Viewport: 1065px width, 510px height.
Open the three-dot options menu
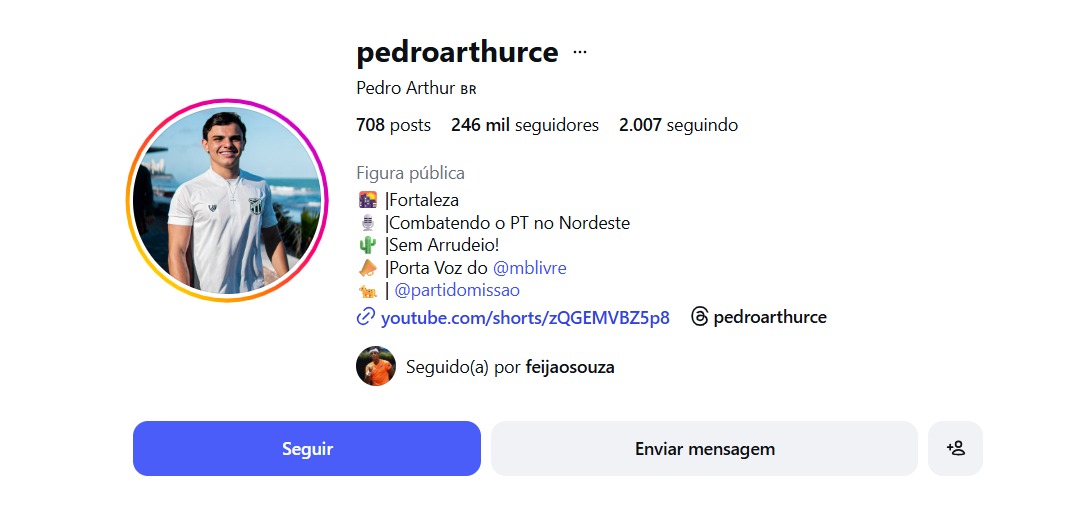580,52
